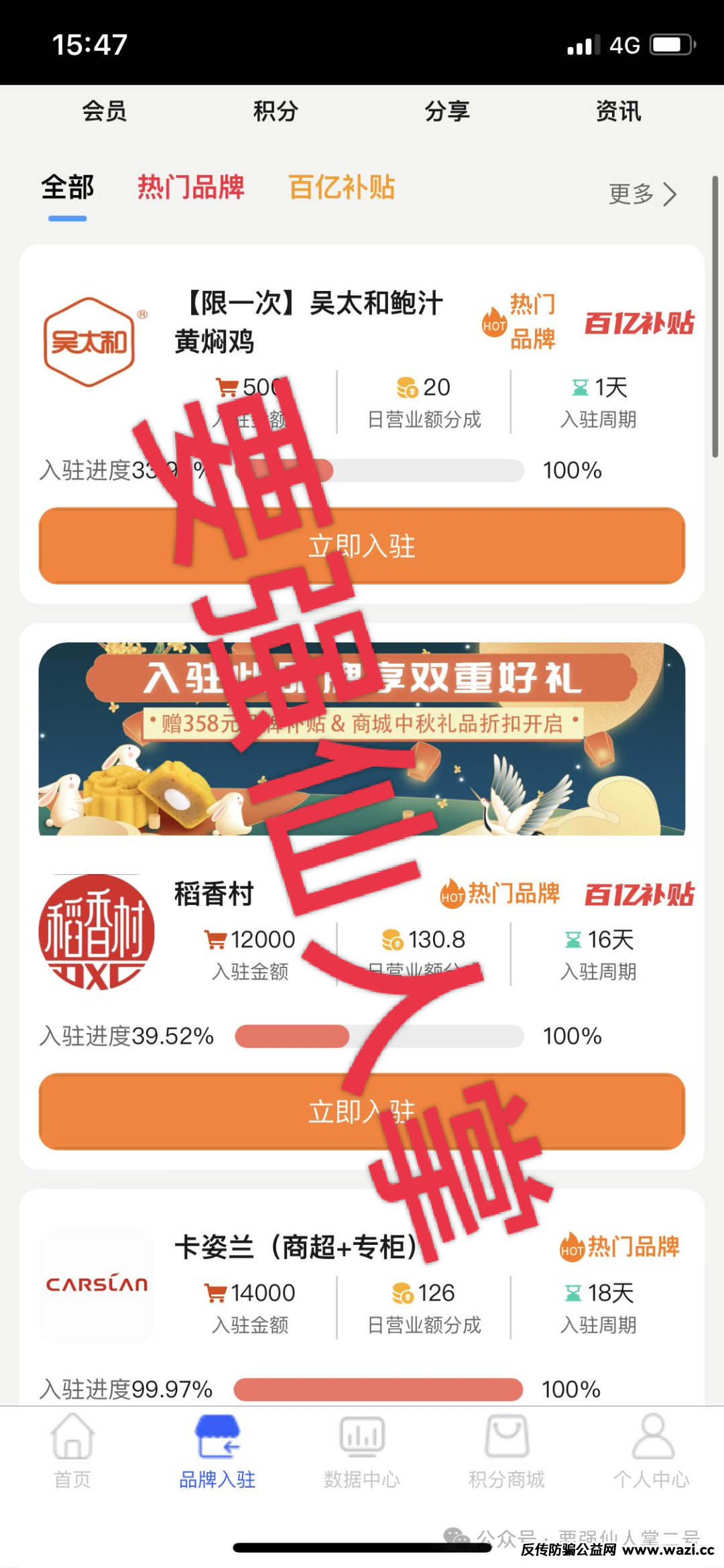Show 百亿补贴 brands

click(342, 188)
